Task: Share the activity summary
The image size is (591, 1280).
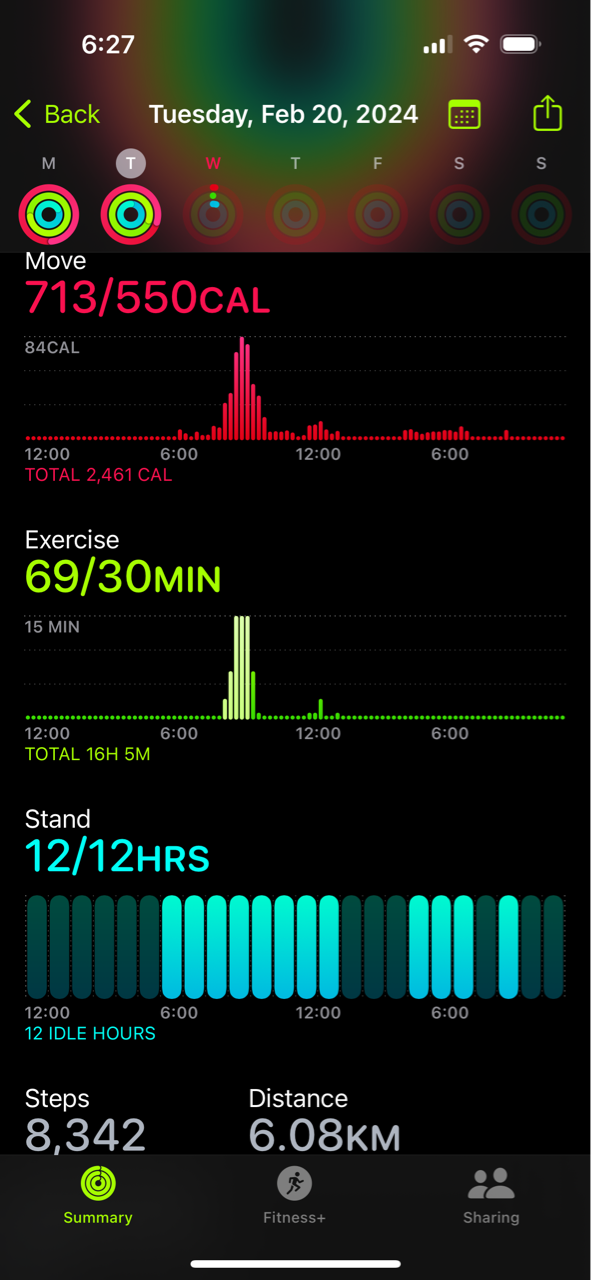Action: click(x=547, y=113)
